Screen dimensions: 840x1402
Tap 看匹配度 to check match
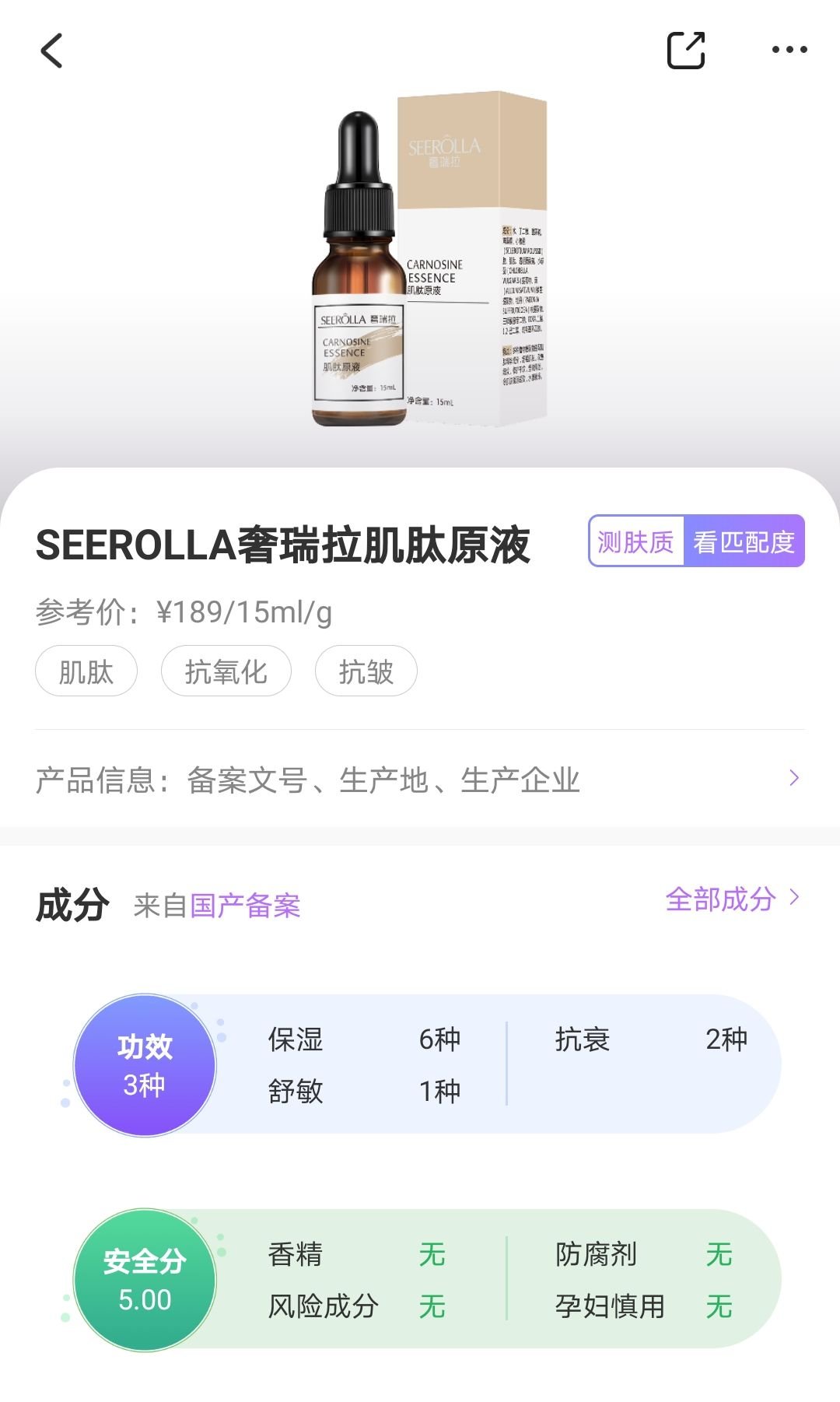pyautogui.click(x=744, y=542)
